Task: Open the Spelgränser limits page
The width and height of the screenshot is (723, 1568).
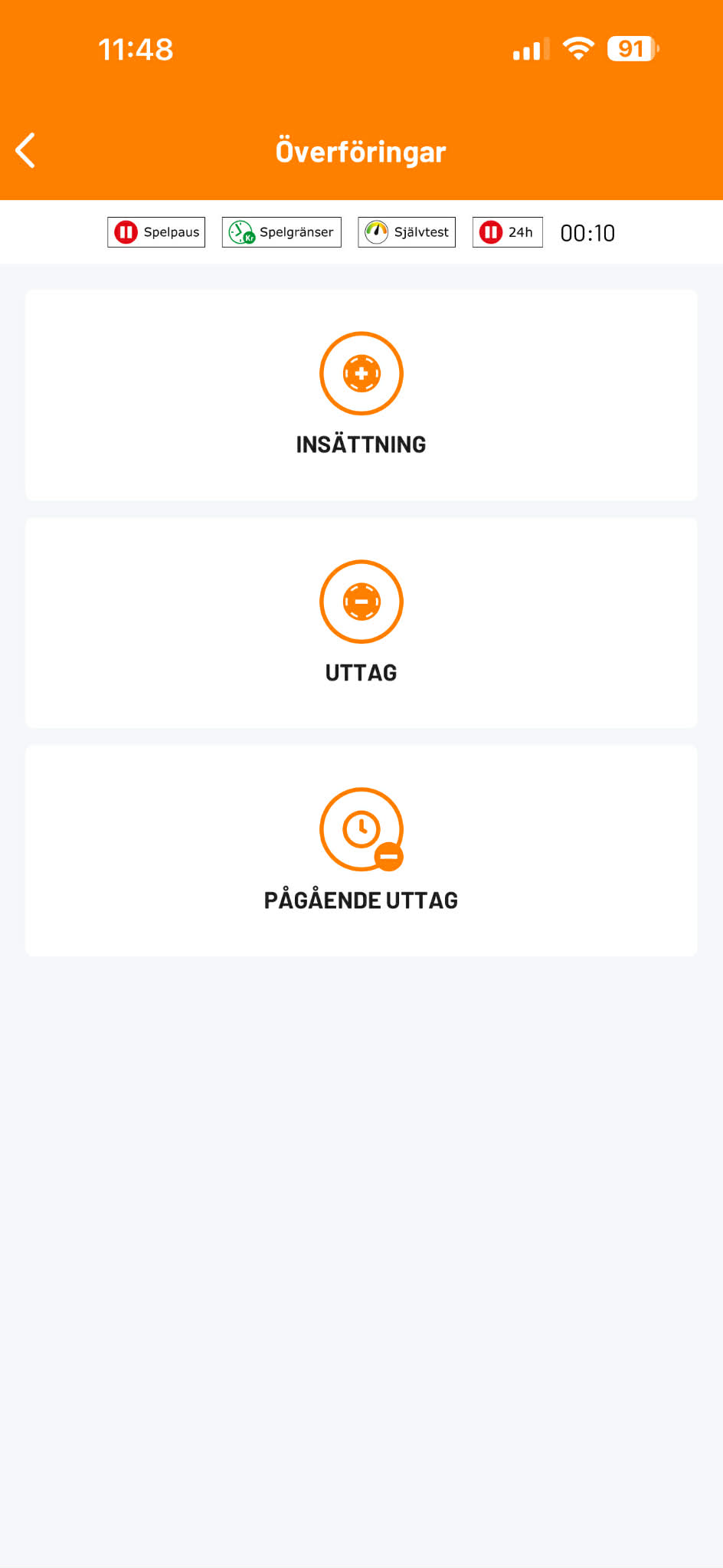Action: (x=281, y=231)
